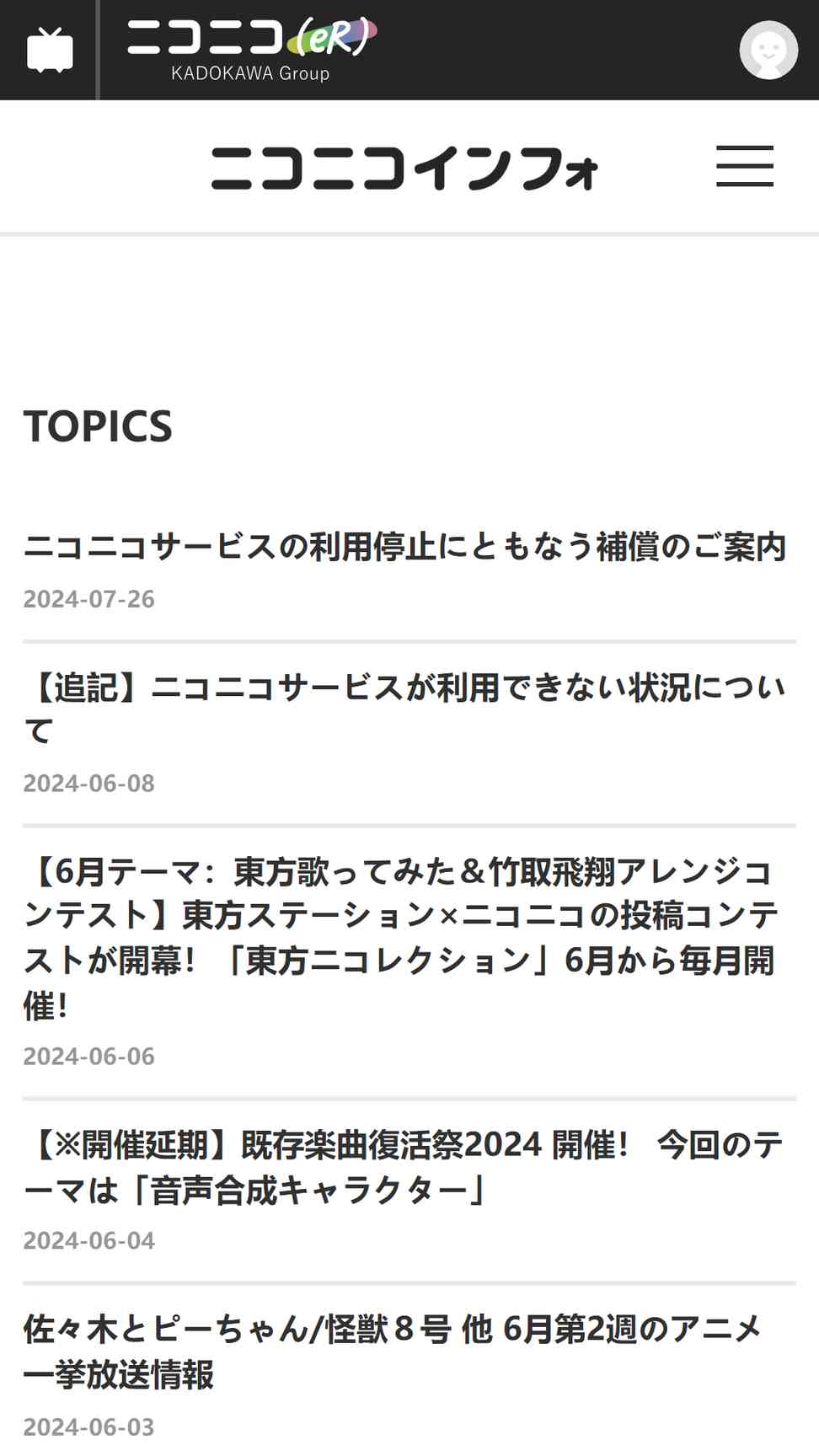Open the user profile avatar
819x1456 pixels.
(768, 50)
